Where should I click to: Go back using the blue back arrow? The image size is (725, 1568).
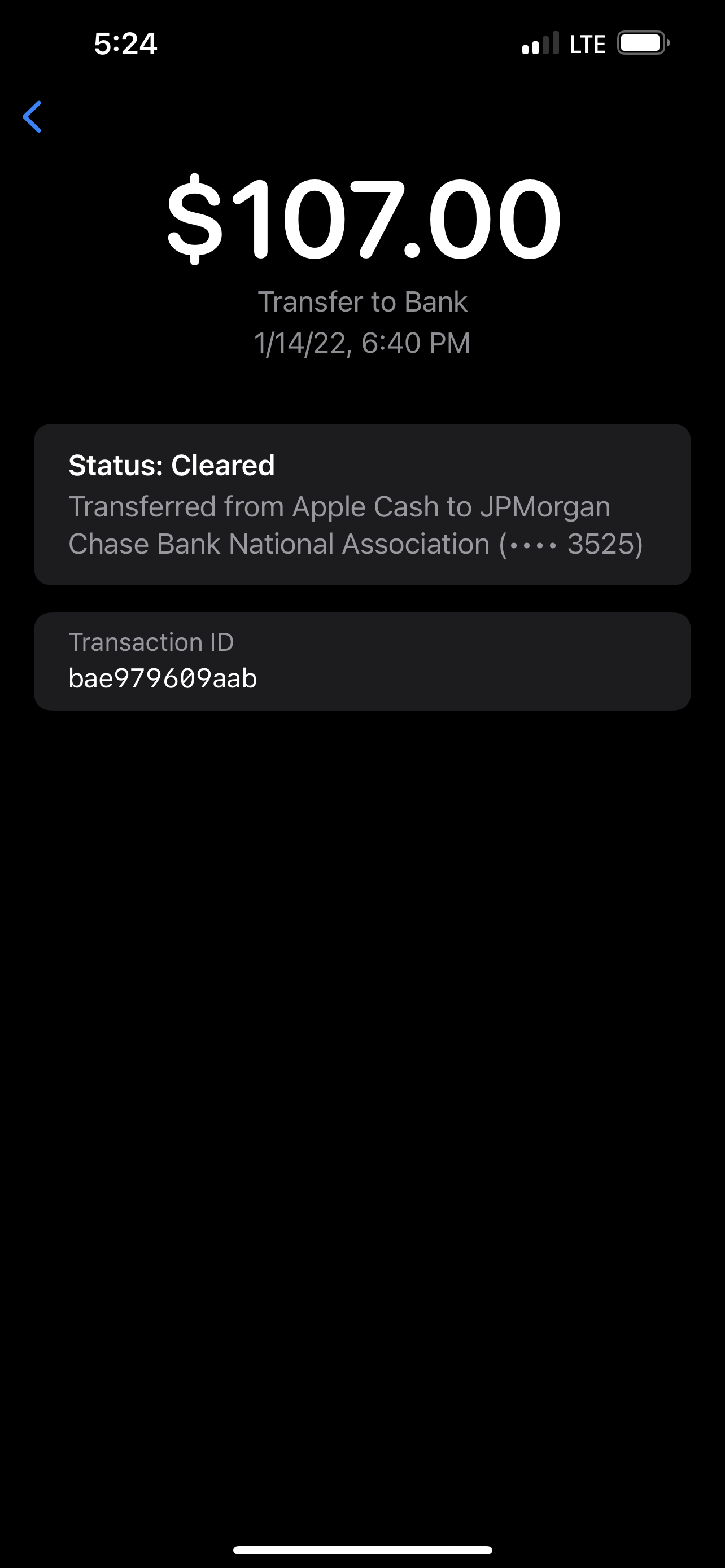coord(32,117)
